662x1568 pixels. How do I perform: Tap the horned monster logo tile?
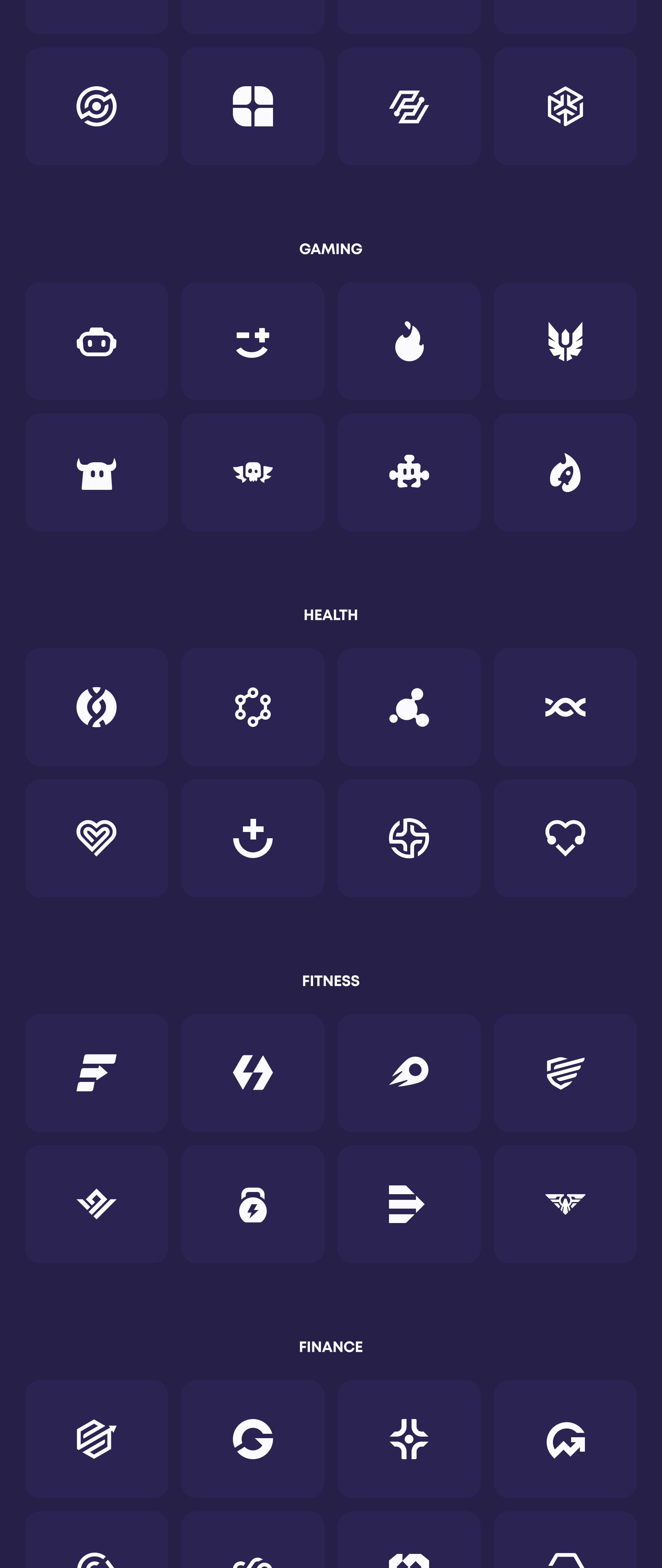point(97,472)
